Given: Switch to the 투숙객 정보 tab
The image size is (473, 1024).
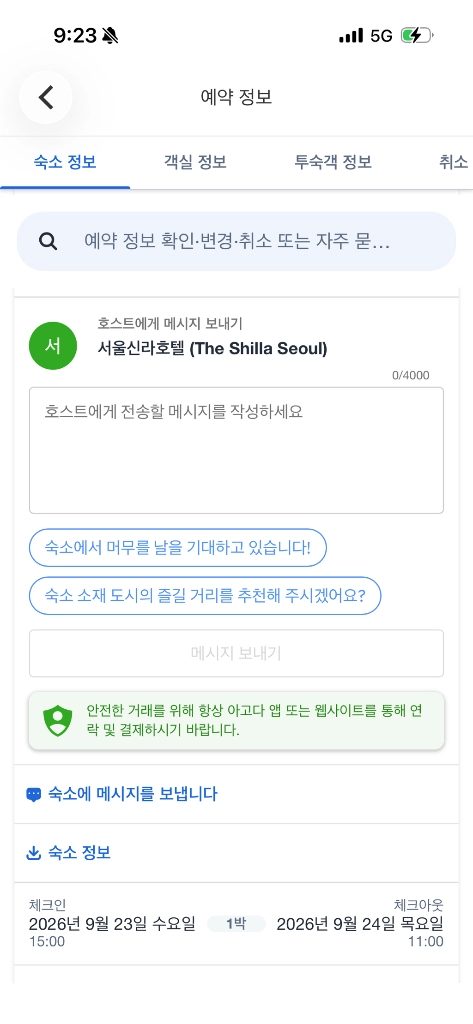Looking at the screenshot, I should click(333, 162).
